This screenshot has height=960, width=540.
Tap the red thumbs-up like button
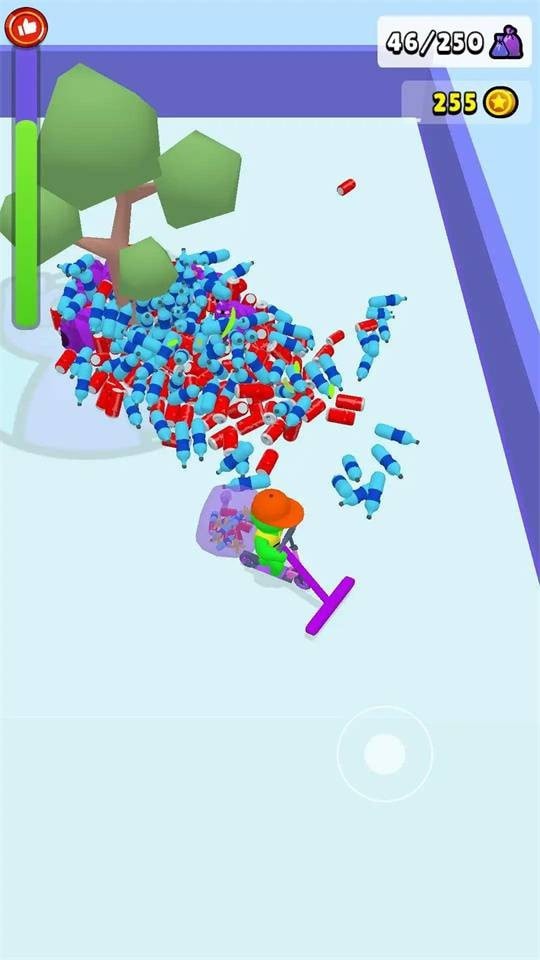click(x=26, y=27)
